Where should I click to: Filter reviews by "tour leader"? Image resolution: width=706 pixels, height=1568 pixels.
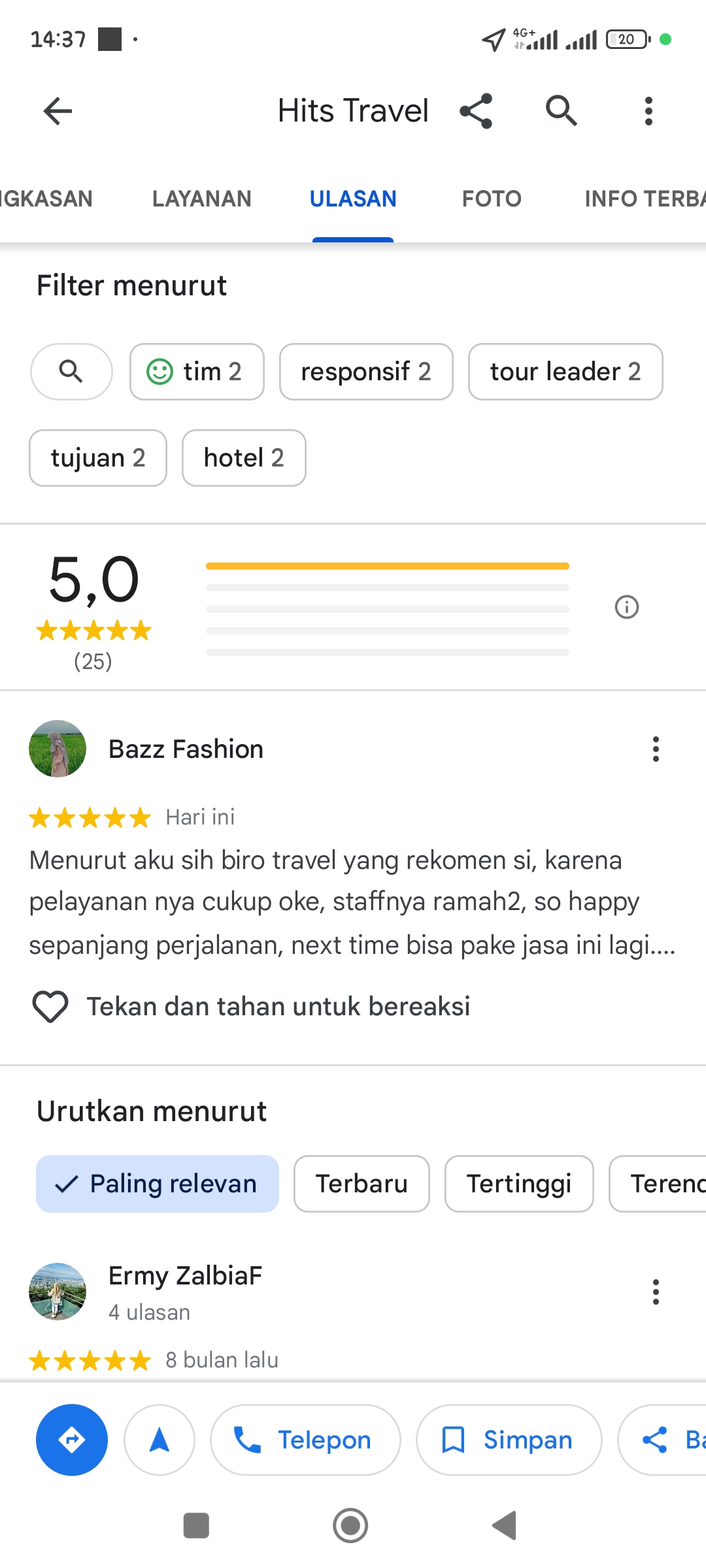click(x=565, y=372)
